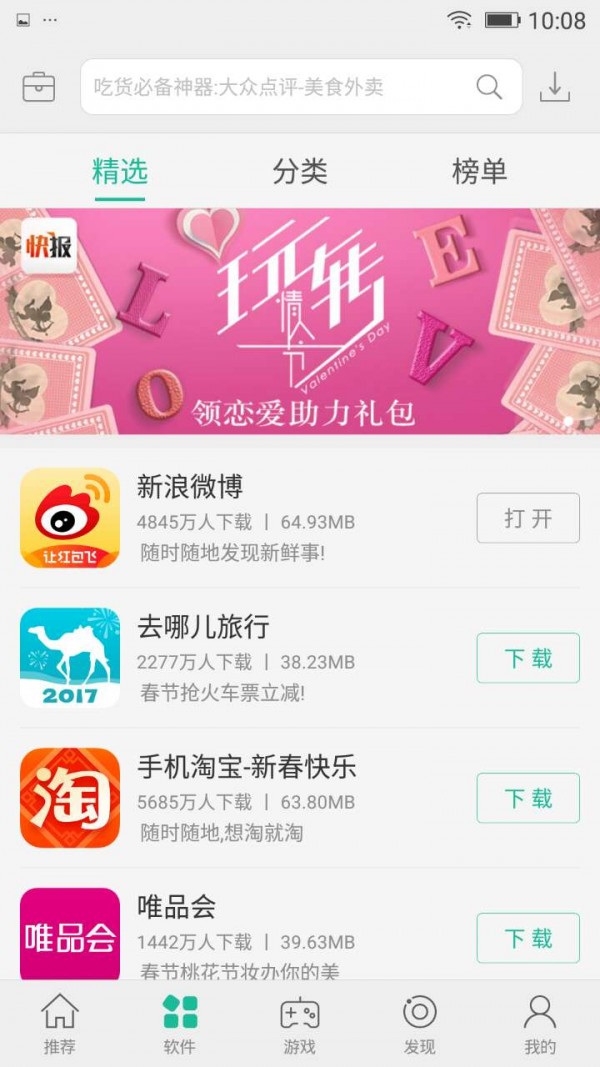Open the 发现 bottom tab
The height and width of the screenshot is (1067, 600).
pyautogui.click(x=420, y=1024)
